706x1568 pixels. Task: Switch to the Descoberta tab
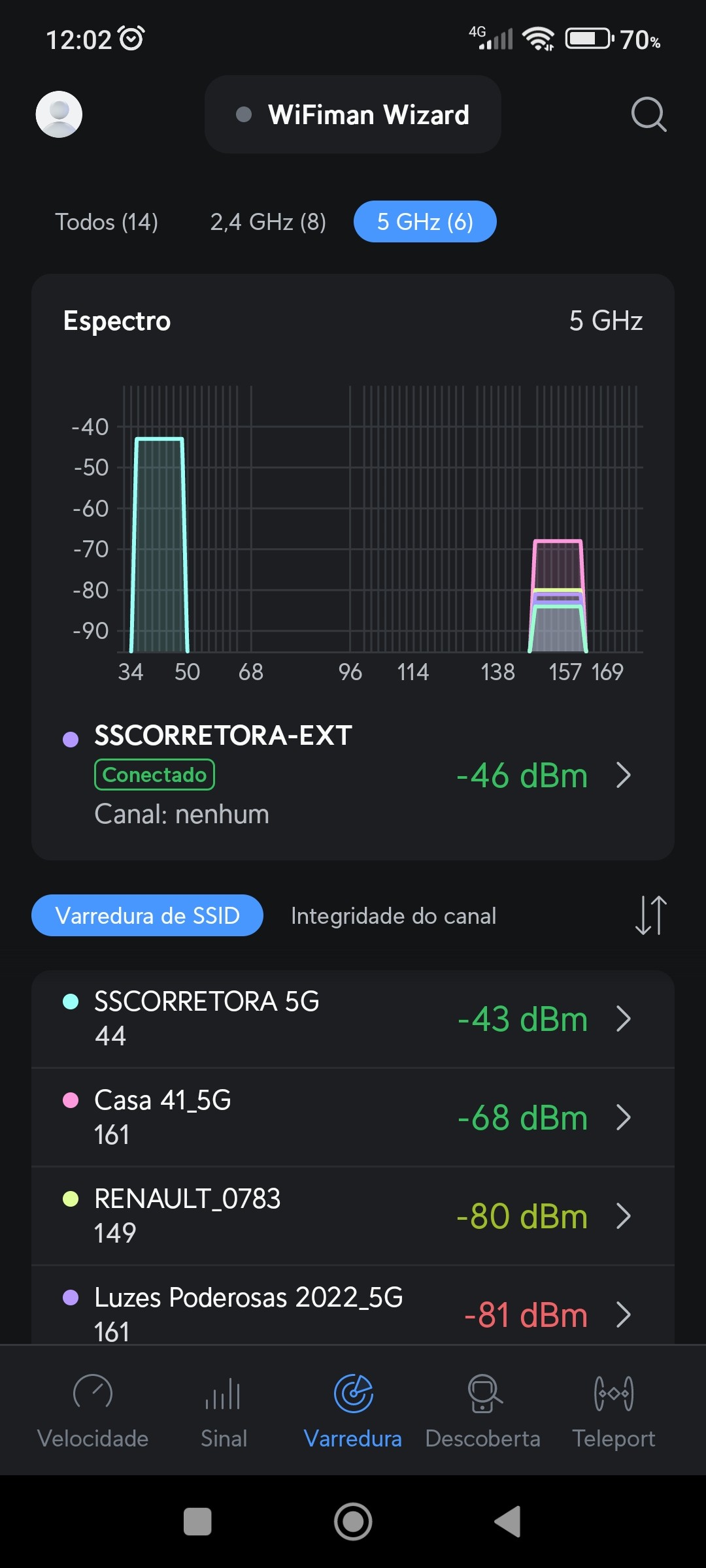click(483, 1411)
